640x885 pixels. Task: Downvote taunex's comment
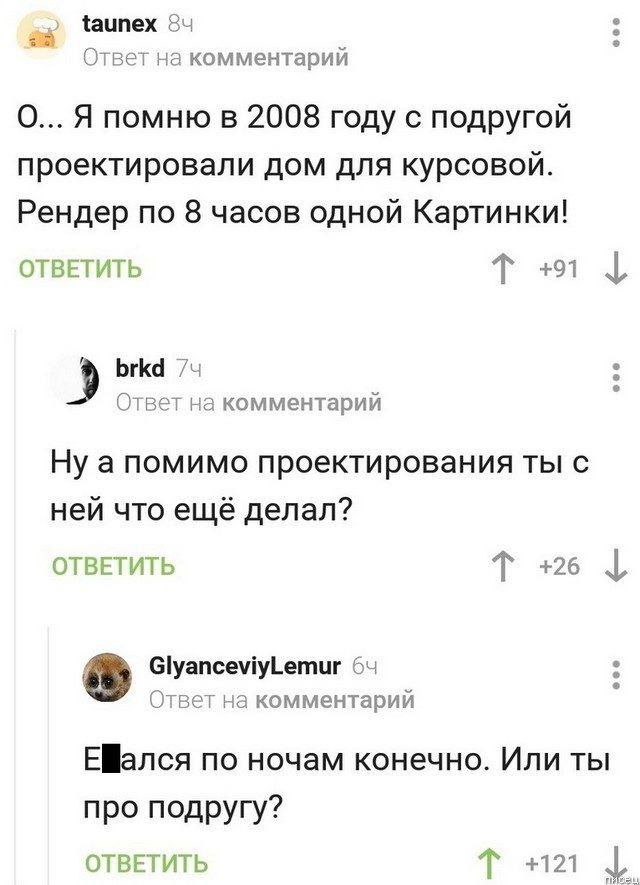point(617,268)
